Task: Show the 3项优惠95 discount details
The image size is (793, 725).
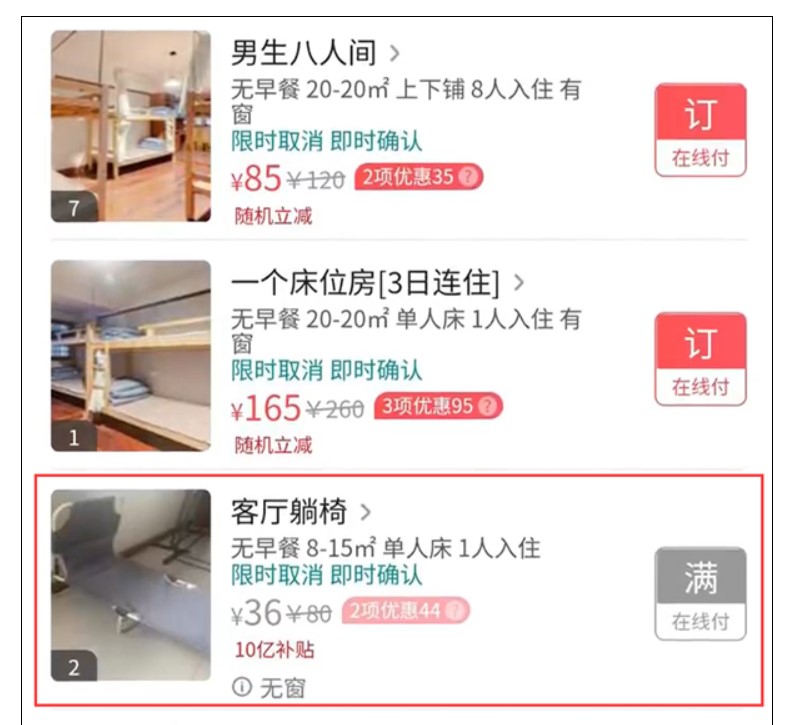Action: [x=438, y=406]
